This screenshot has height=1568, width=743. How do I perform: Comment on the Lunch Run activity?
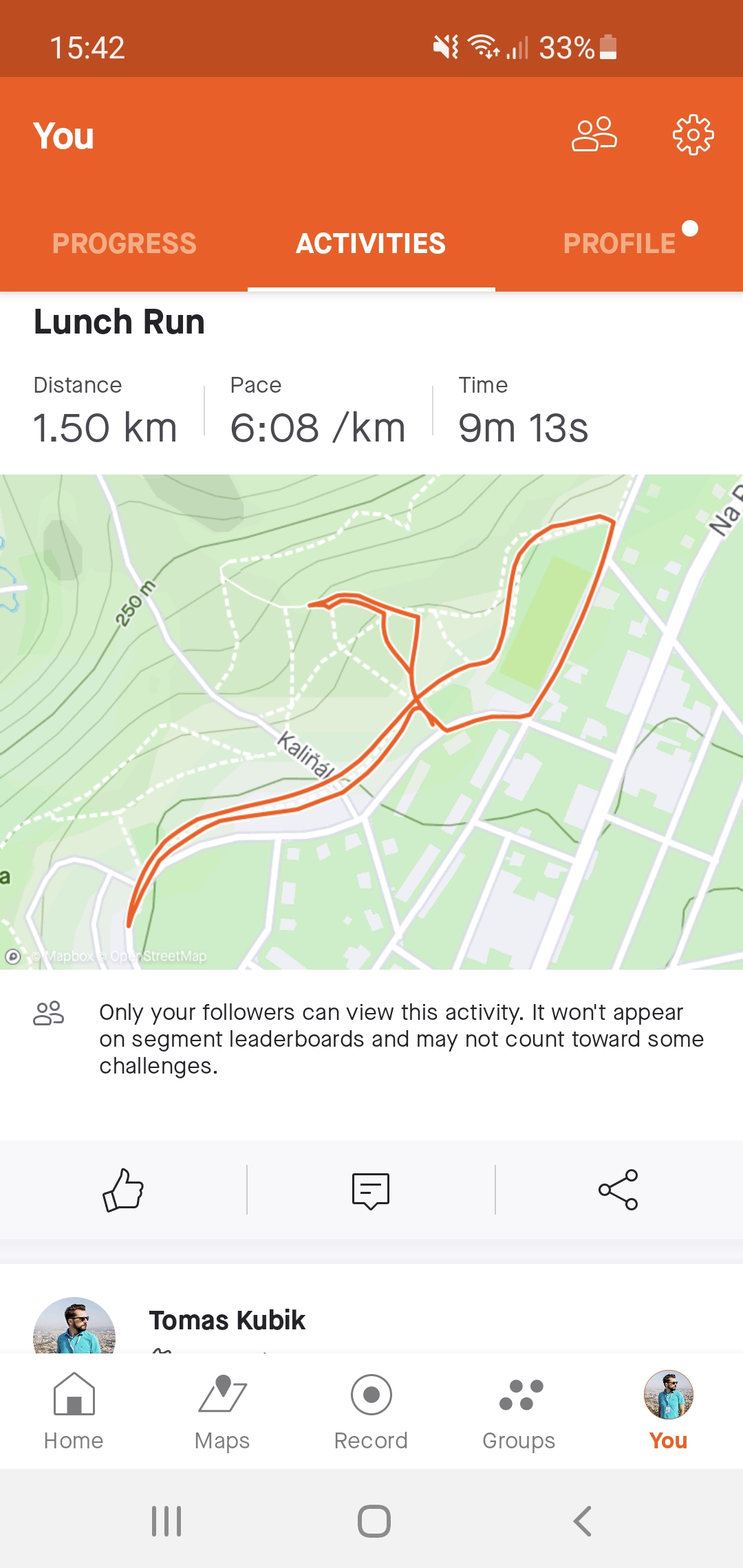pos(371,1190)
